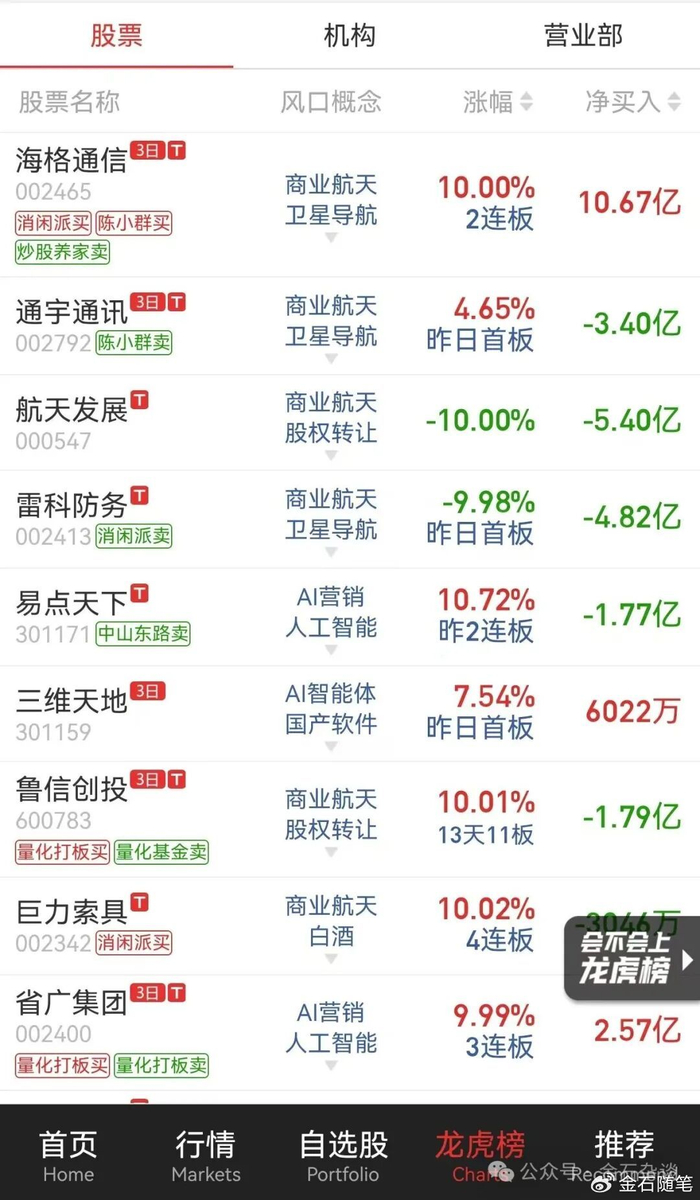Open the 雷科防务 stock row
The image size is (700, 1200).
(72, 505)
